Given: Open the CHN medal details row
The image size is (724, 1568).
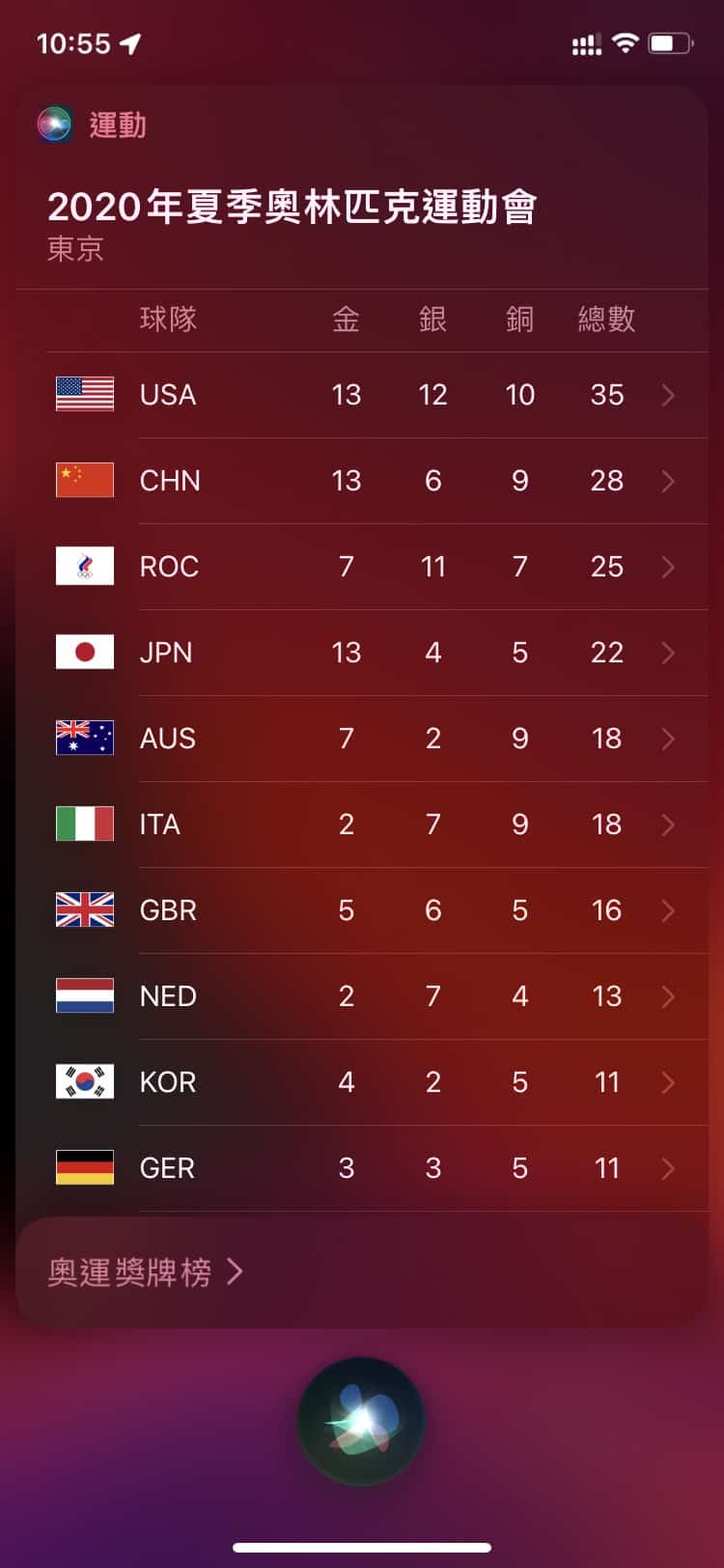Looking at the screenshot, I should (x=362, y=481).
